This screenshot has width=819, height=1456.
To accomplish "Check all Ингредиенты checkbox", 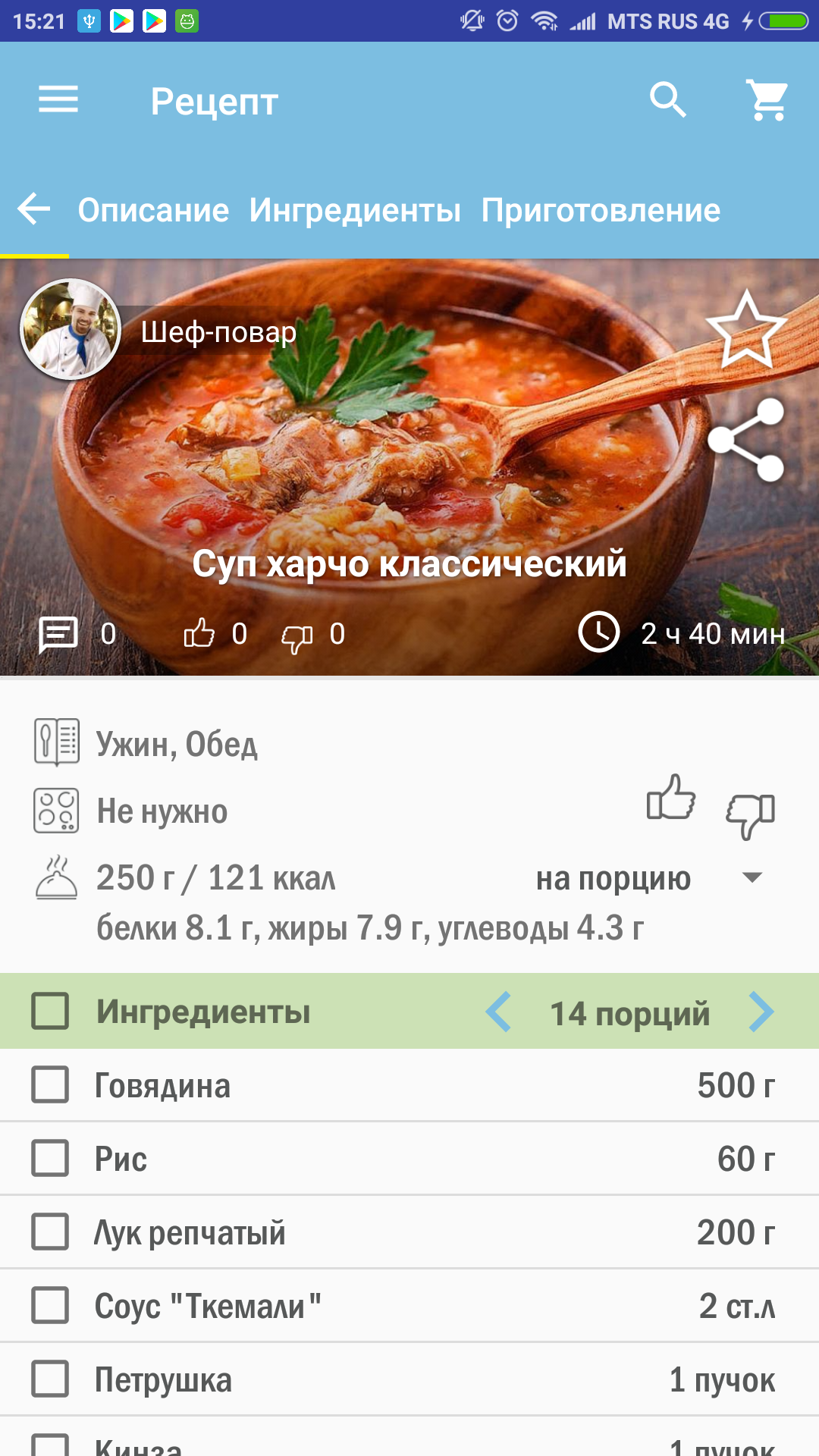I will click(x=50, y=1012).
